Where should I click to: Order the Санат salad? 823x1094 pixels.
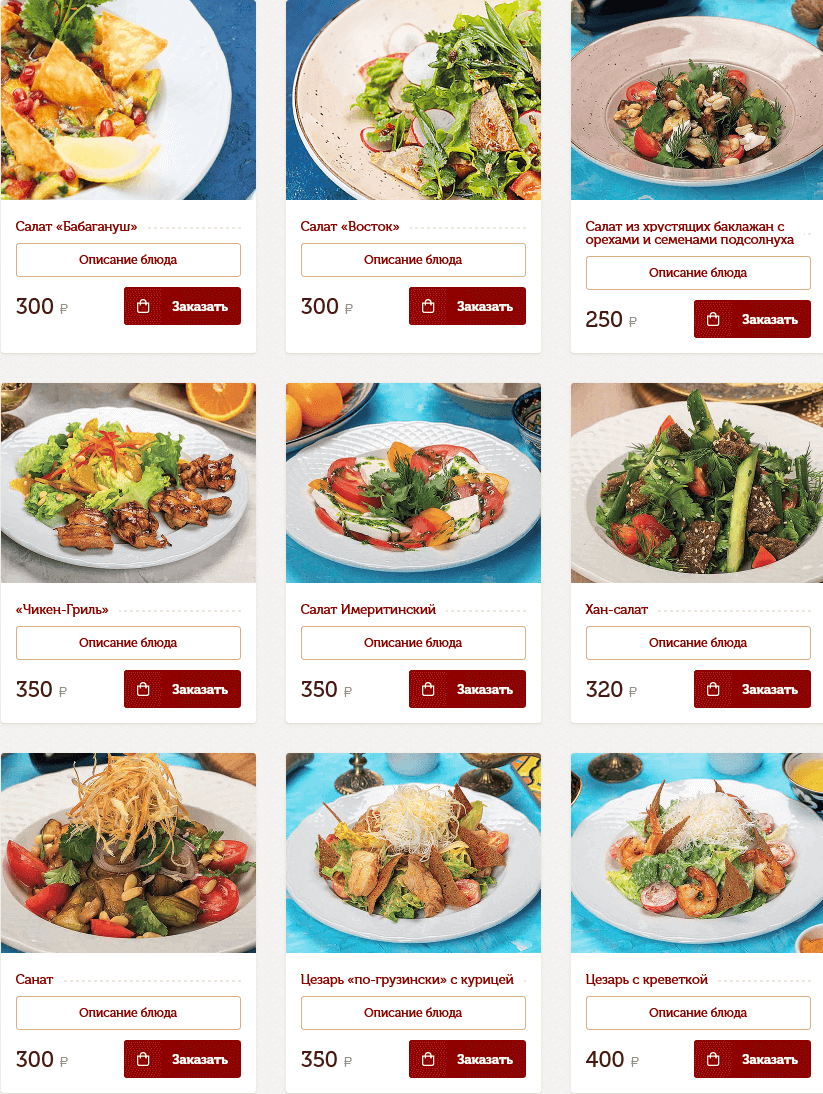pos(182,1059)
